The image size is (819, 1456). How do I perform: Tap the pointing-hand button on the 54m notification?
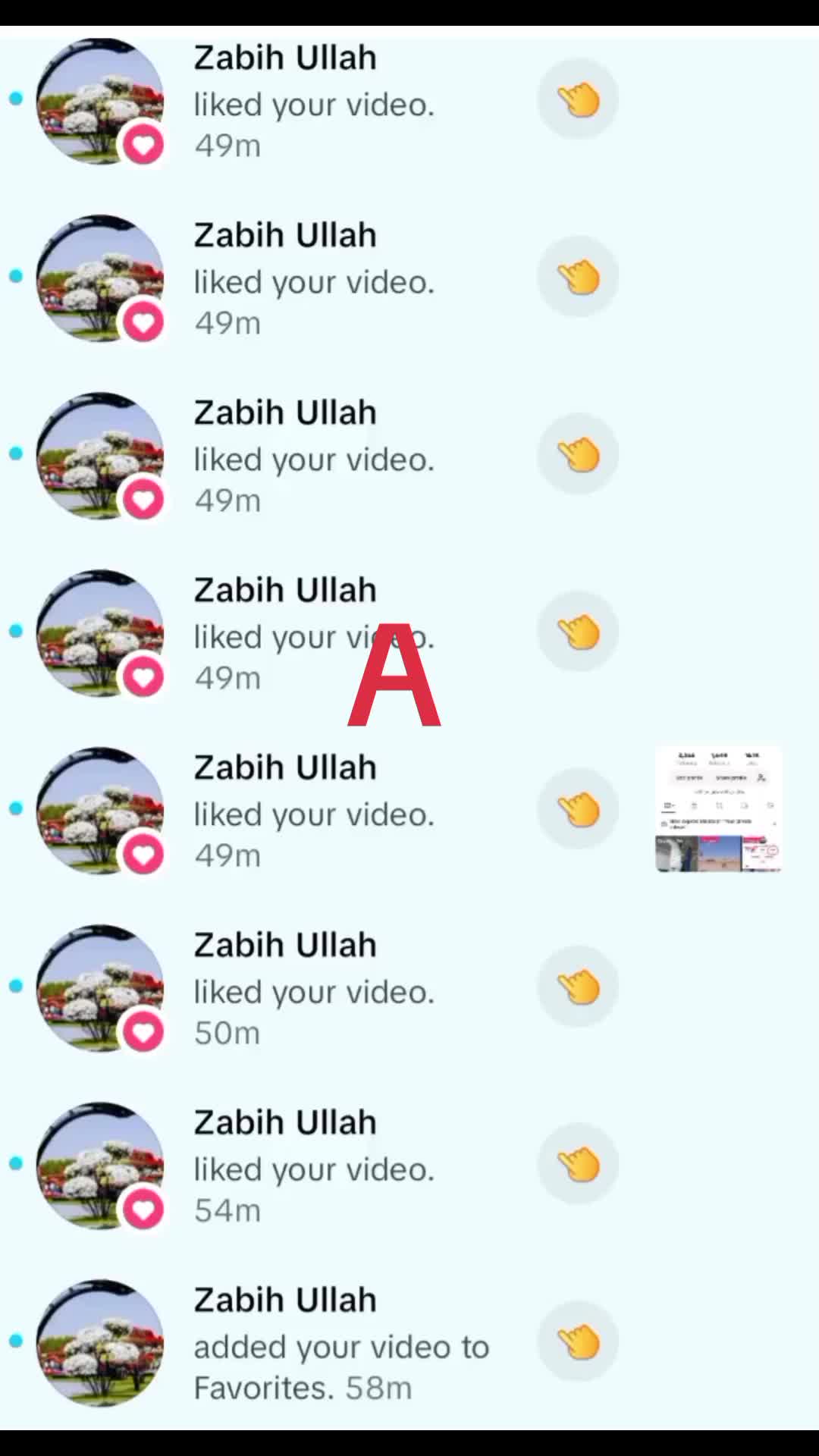tap(578, 1164)
